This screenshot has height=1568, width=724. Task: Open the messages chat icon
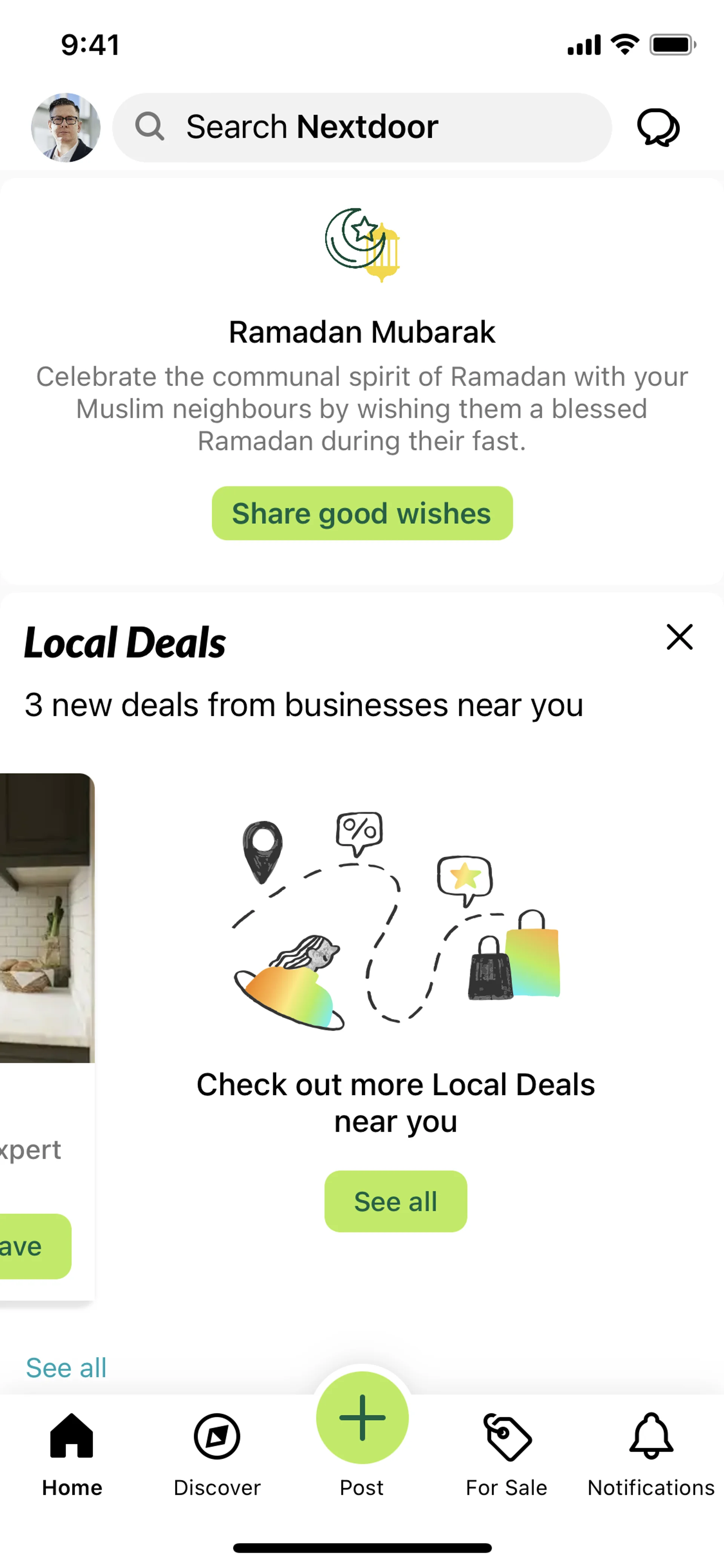tap(658, 127)
